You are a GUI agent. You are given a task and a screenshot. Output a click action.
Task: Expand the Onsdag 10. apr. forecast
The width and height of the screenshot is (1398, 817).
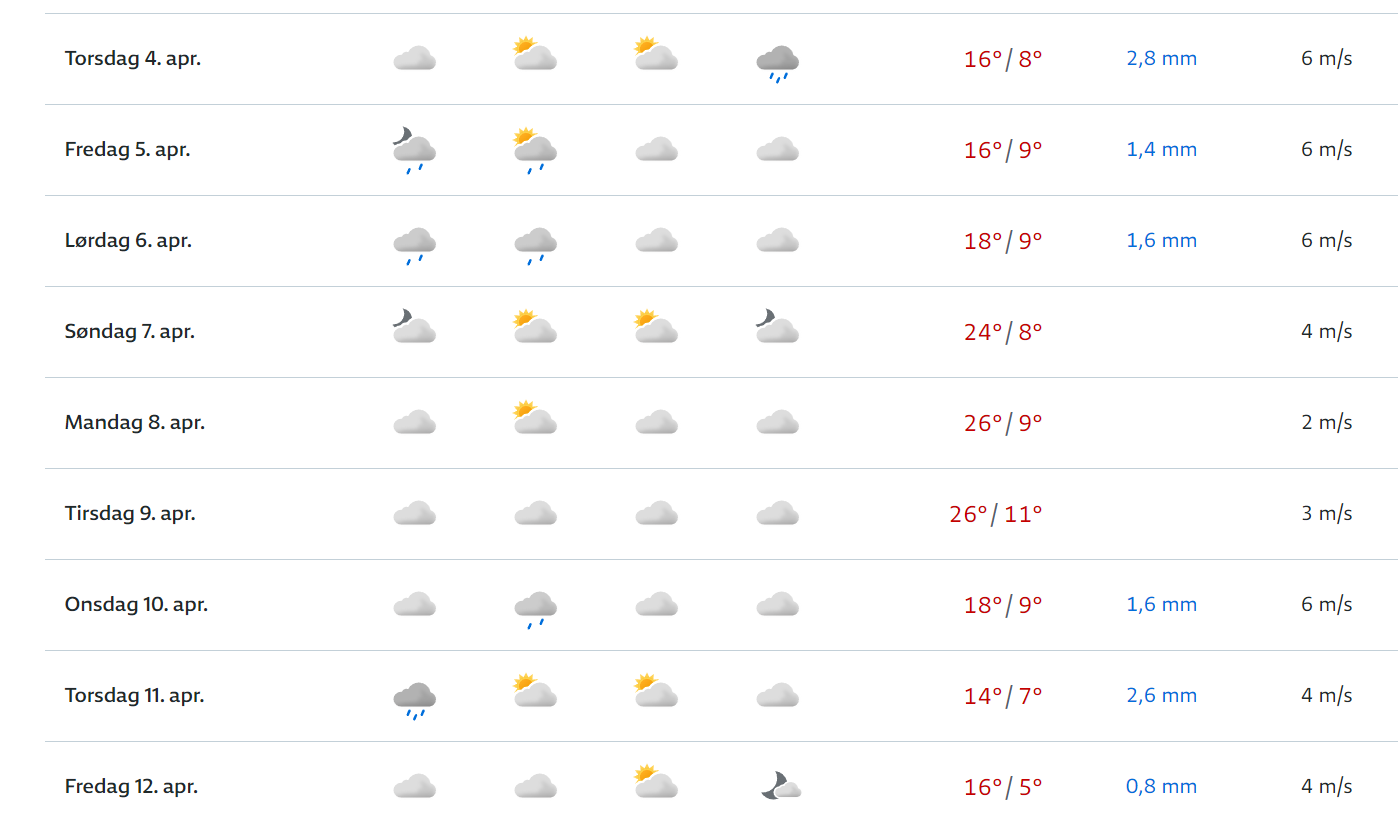click(136, 605)
